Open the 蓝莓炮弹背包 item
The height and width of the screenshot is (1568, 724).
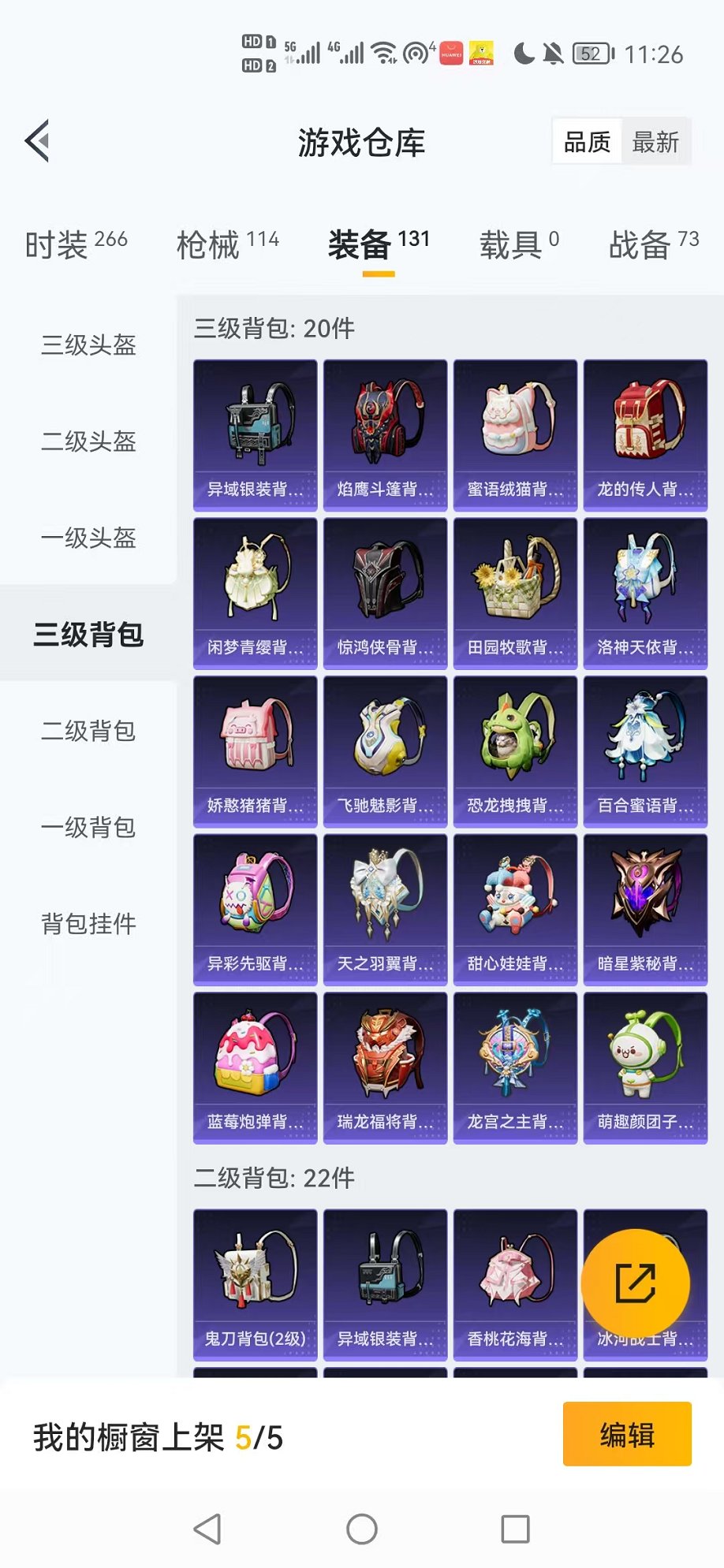[x=254, y=1066]
